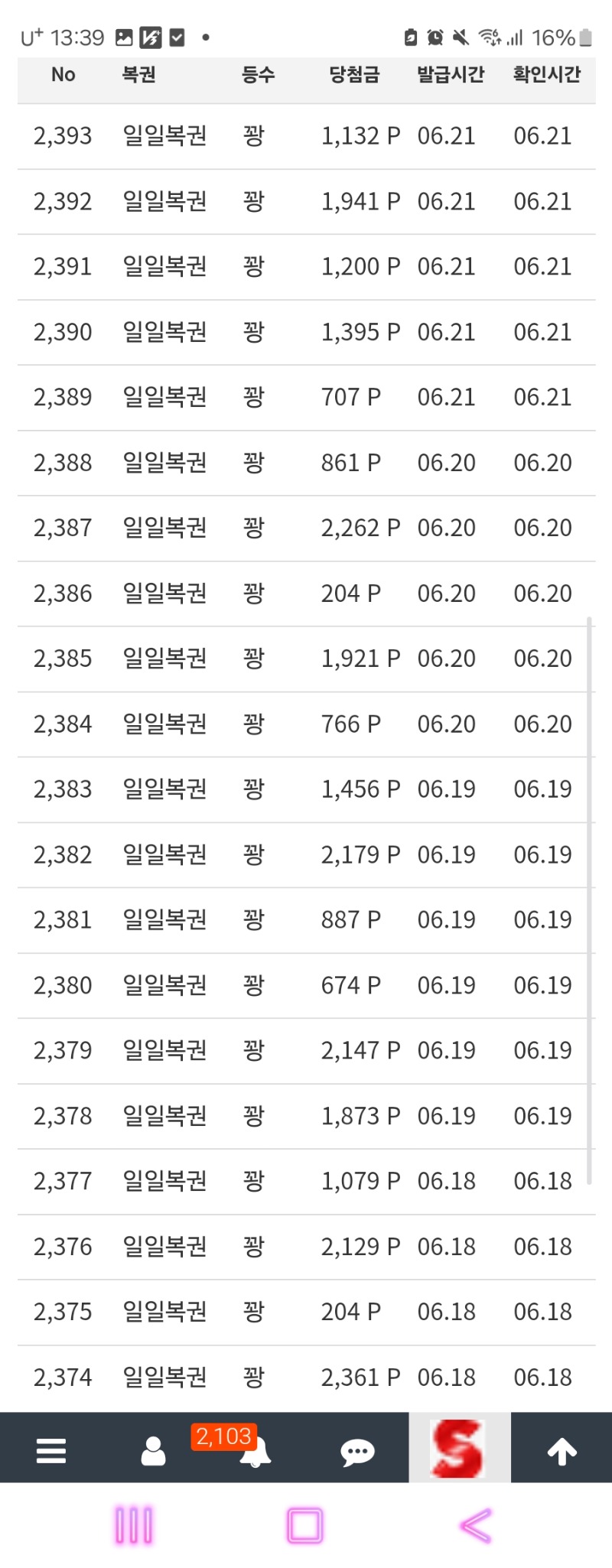This screenshot has height=1568, width=612.
Task: Open the user profile icon
Action: pos(153,1450)
